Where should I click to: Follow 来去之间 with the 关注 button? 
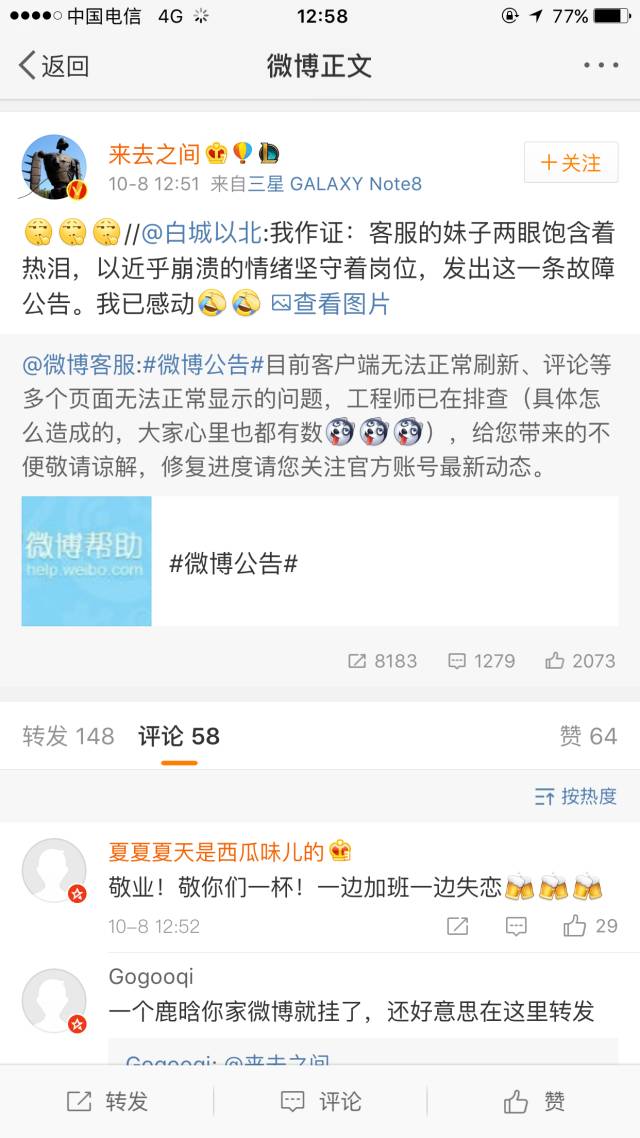click(x=571, y=163)
